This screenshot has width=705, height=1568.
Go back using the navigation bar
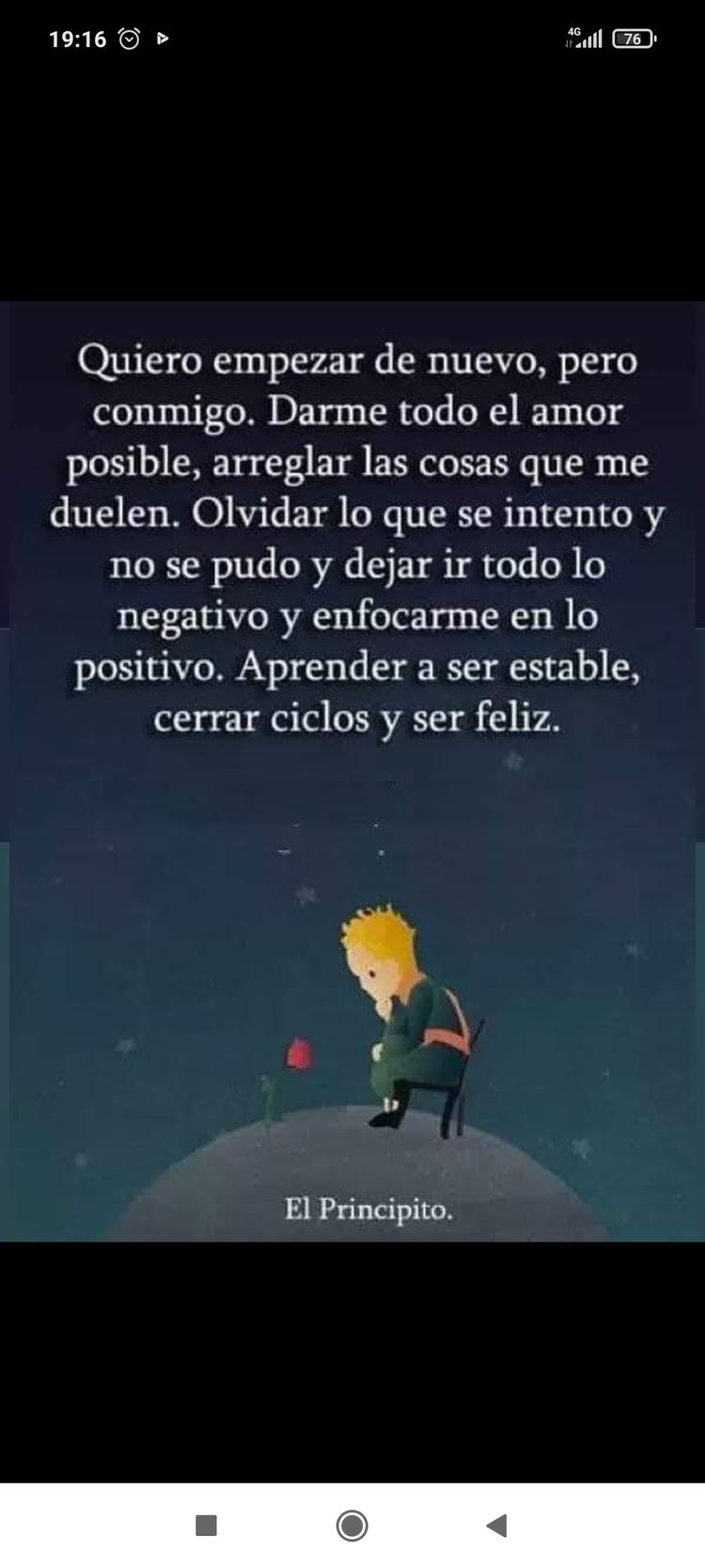coord(497,1525)
